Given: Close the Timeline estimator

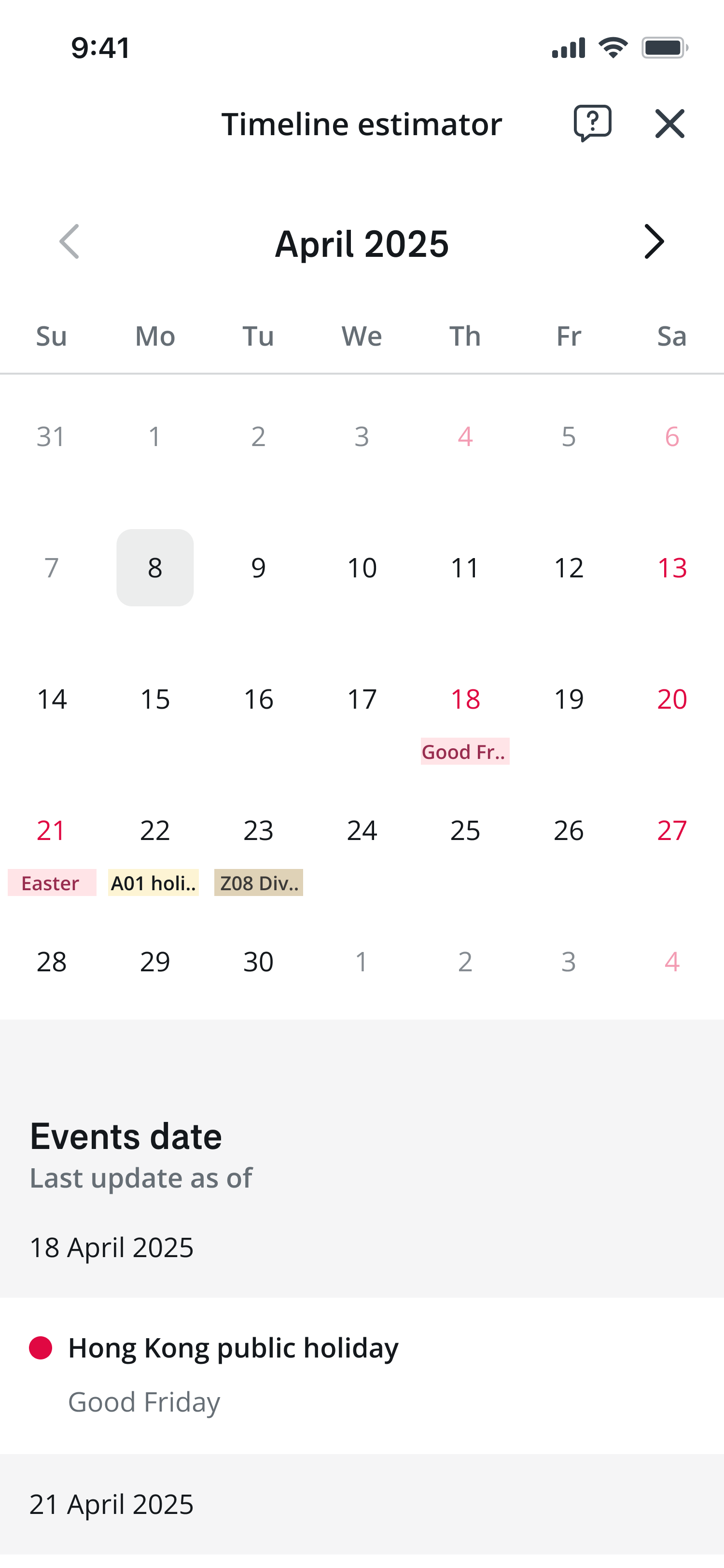Looking at the screenshot, I should (x=669, y=124).
